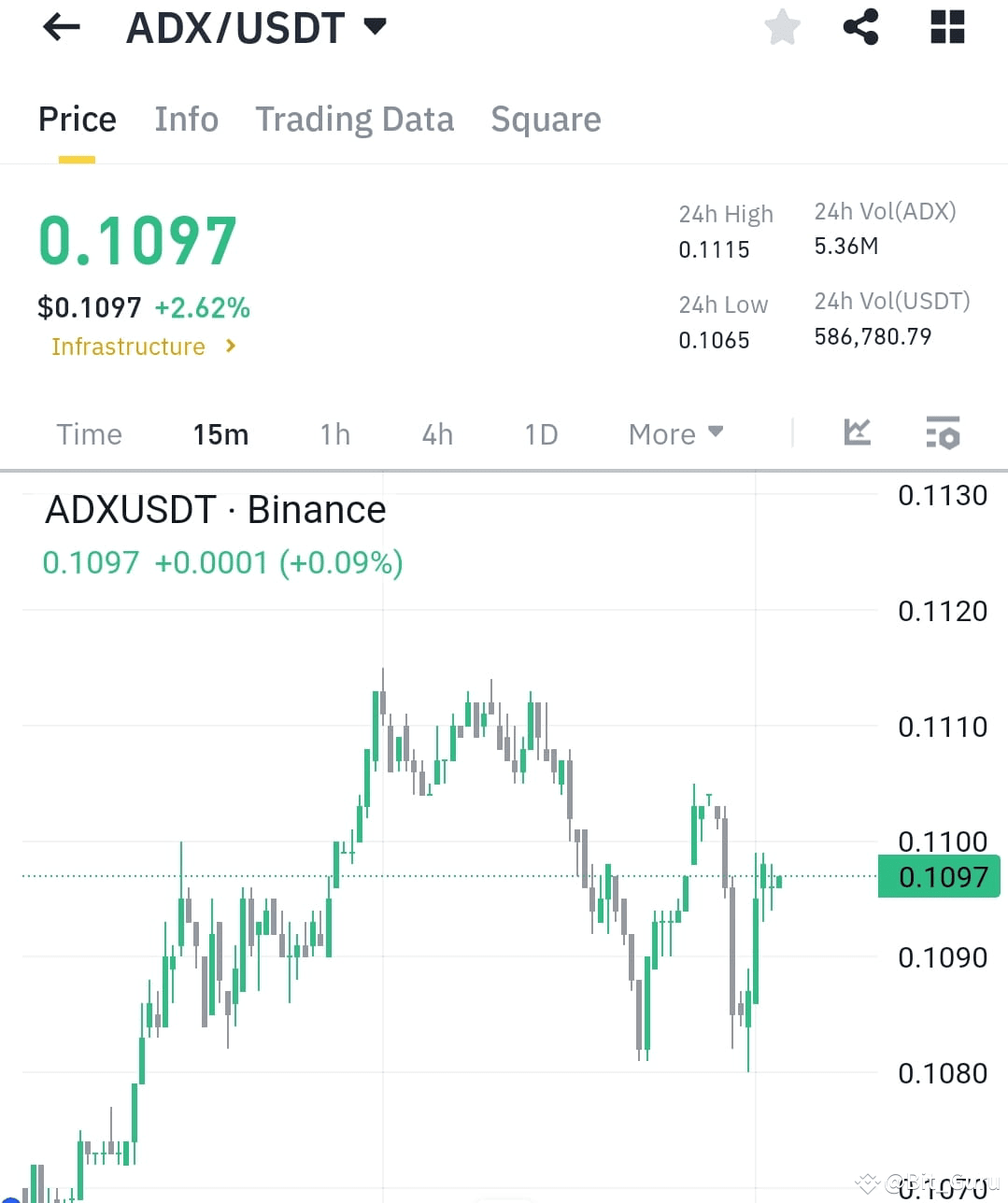
Task: Switch to the Trading Data tab
Action: (355, 119)
